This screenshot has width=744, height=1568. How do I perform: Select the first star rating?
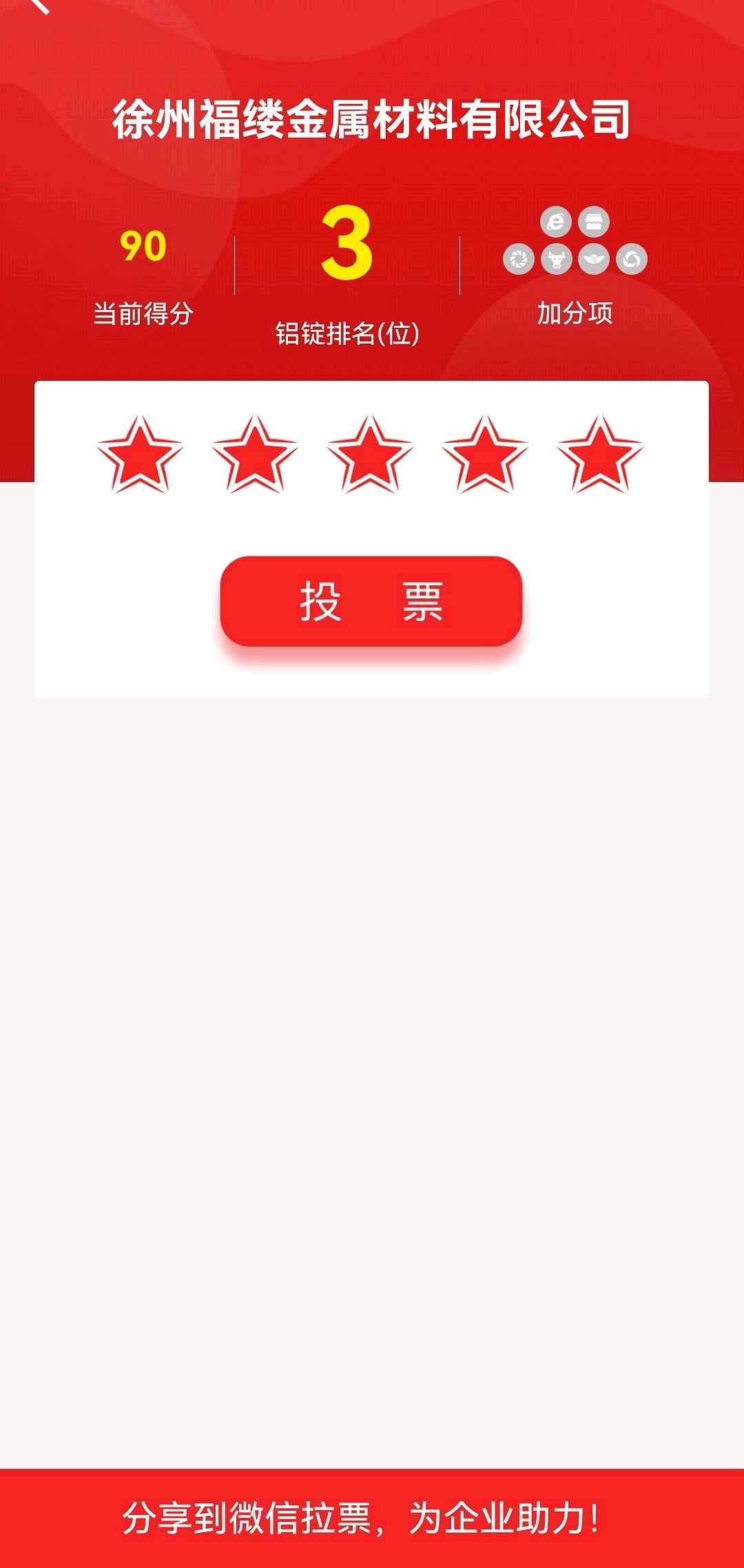point(140,454)
